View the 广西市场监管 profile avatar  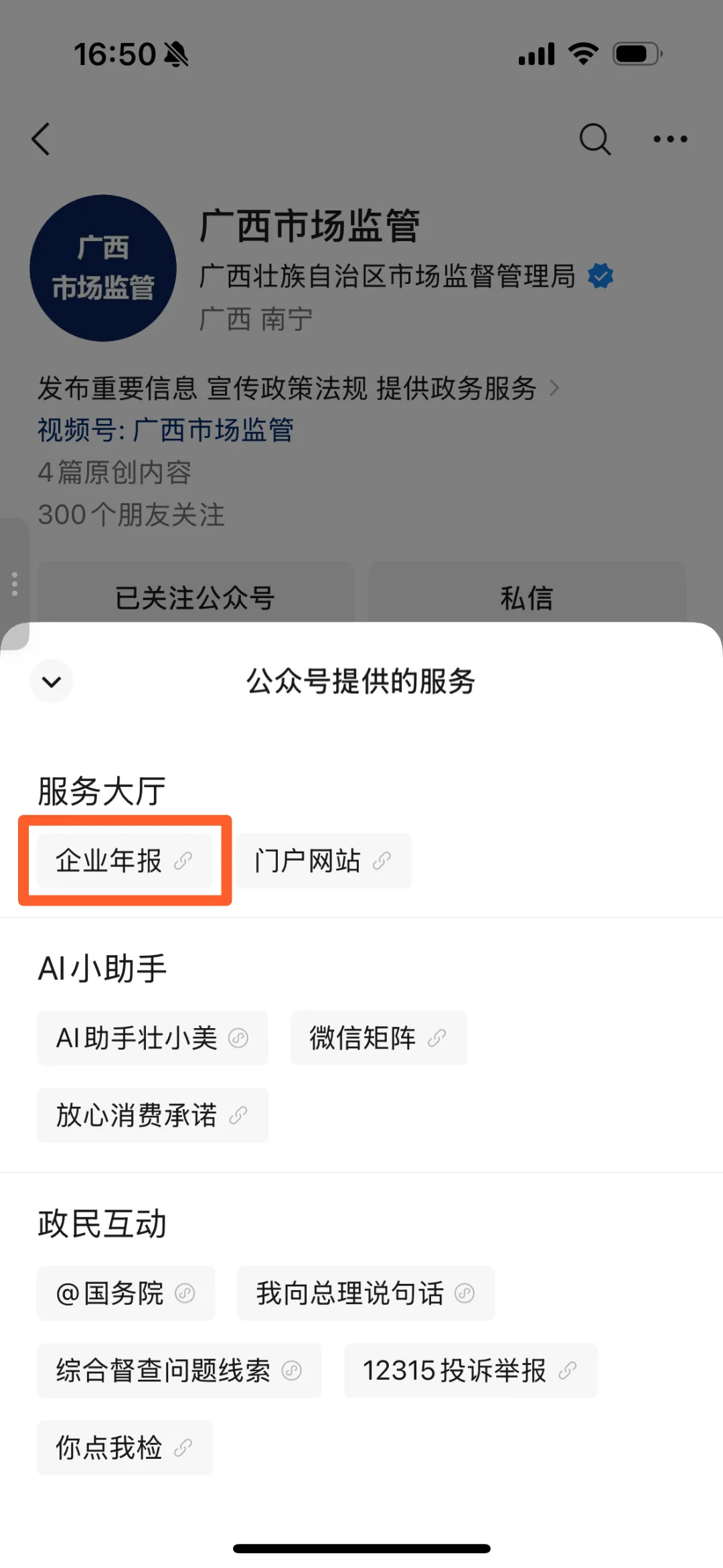(x=103, y=268)
